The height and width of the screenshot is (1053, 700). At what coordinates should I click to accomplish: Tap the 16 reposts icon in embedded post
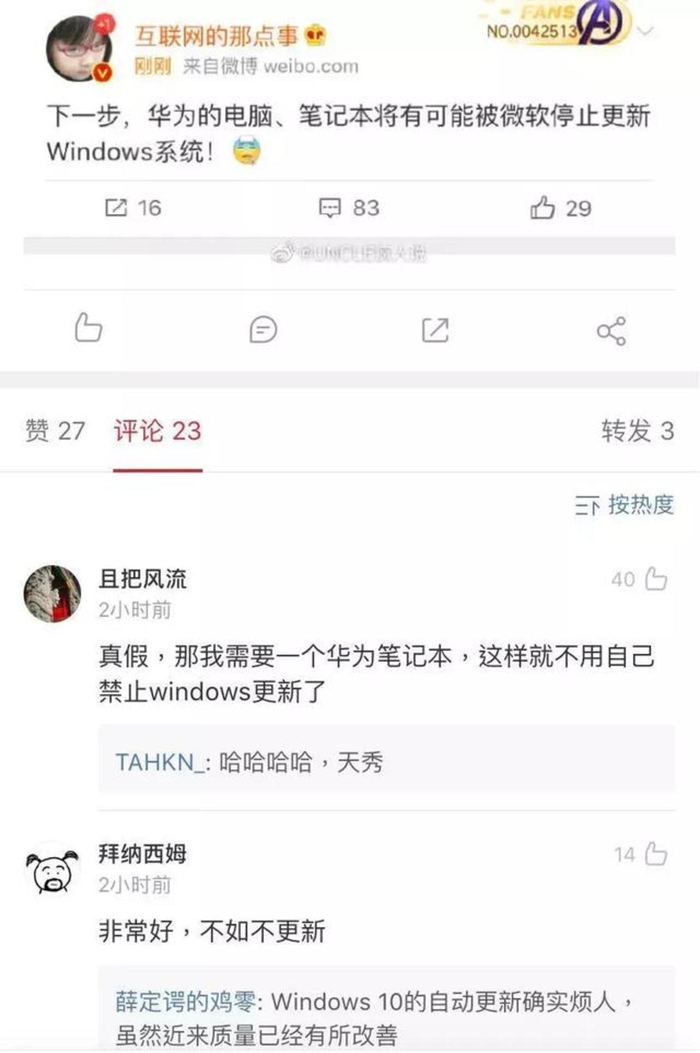point(116,208)
